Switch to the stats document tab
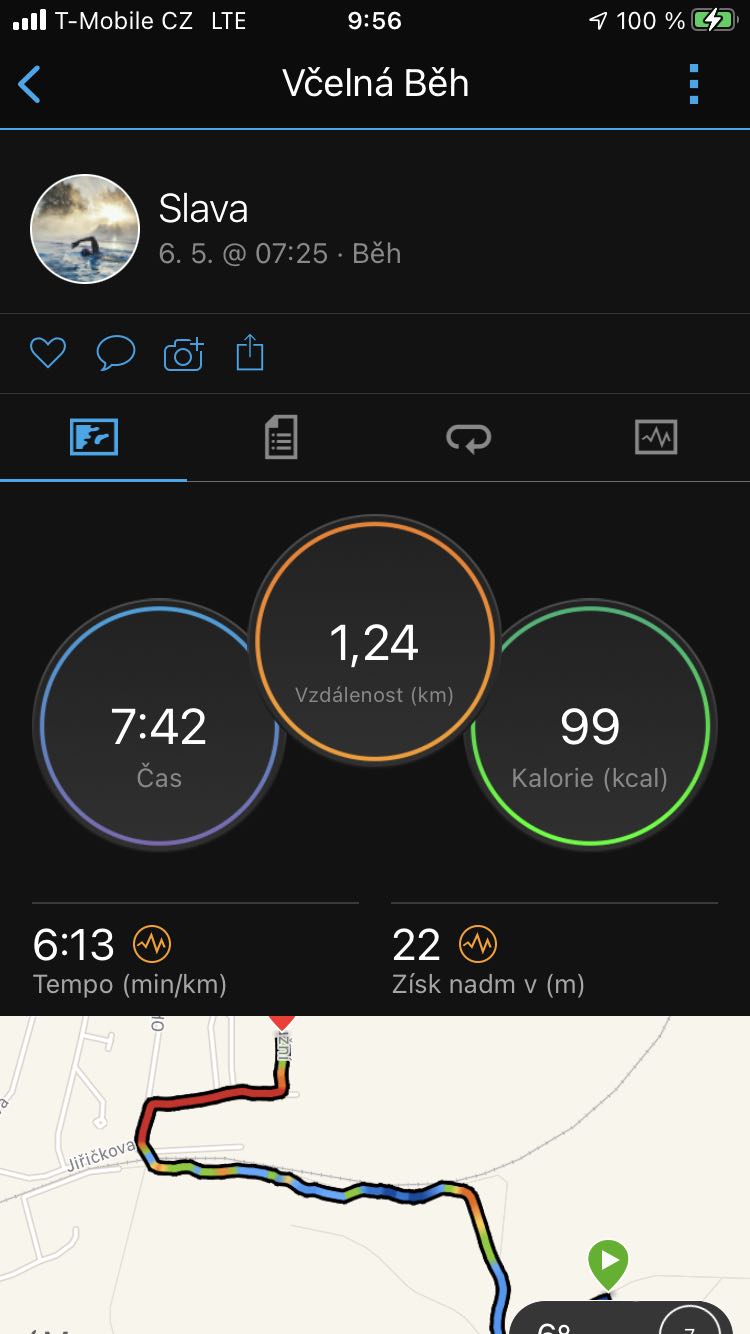 coord(281,437)
